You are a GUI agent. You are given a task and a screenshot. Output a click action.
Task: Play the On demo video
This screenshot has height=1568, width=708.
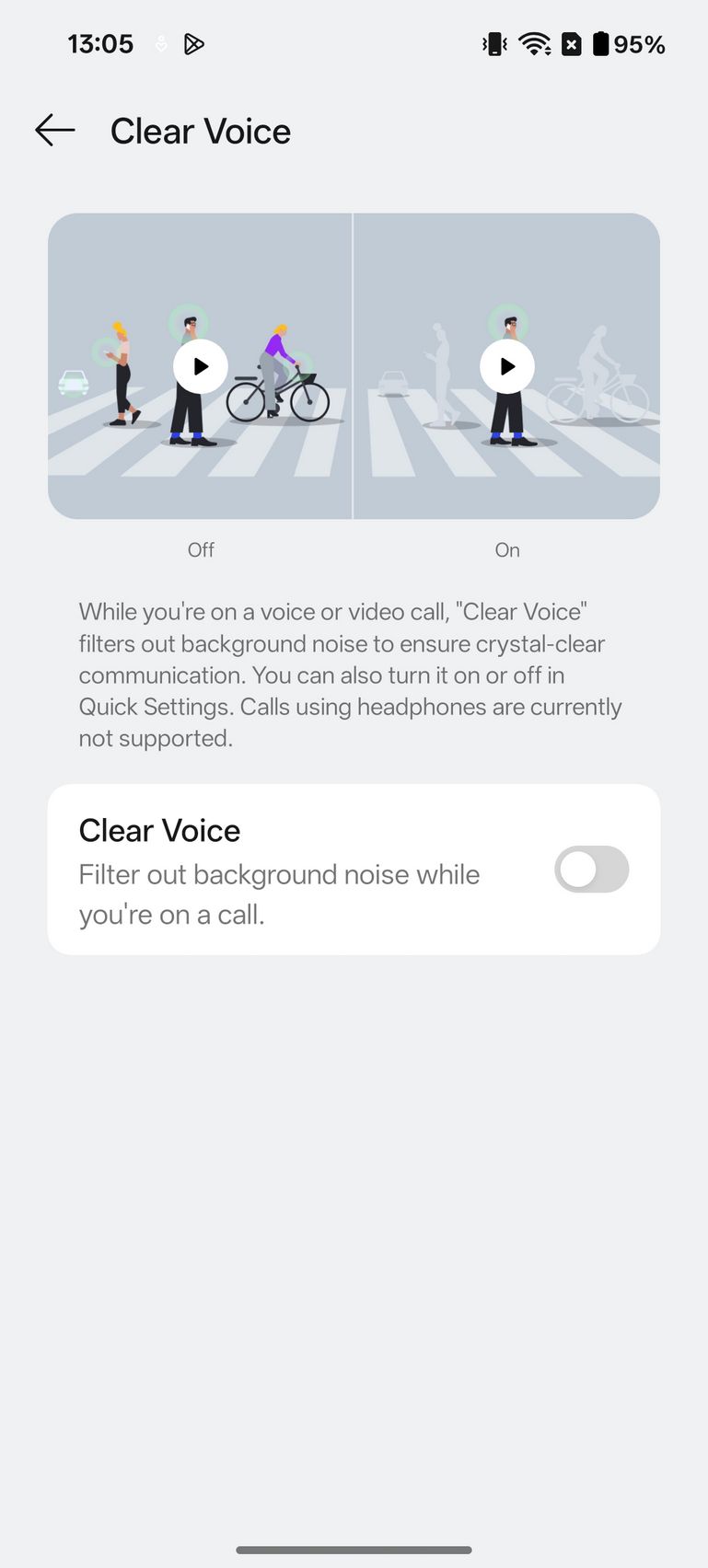tap(507, 366)
